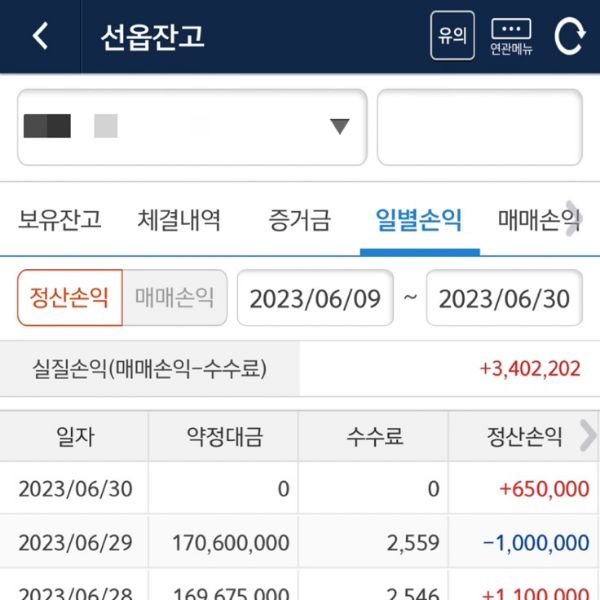
Task: Refresh the balance data
Action: [x=568, y=37]
